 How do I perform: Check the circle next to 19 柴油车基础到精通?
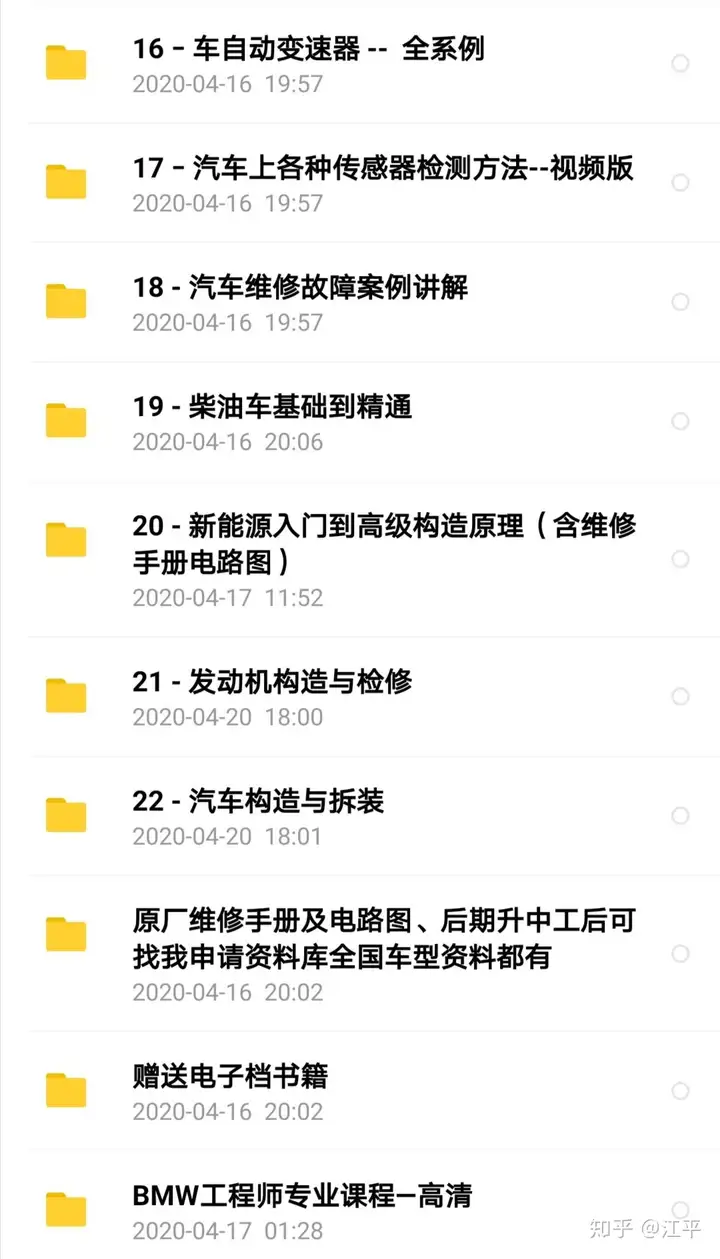tap(680, 422)
